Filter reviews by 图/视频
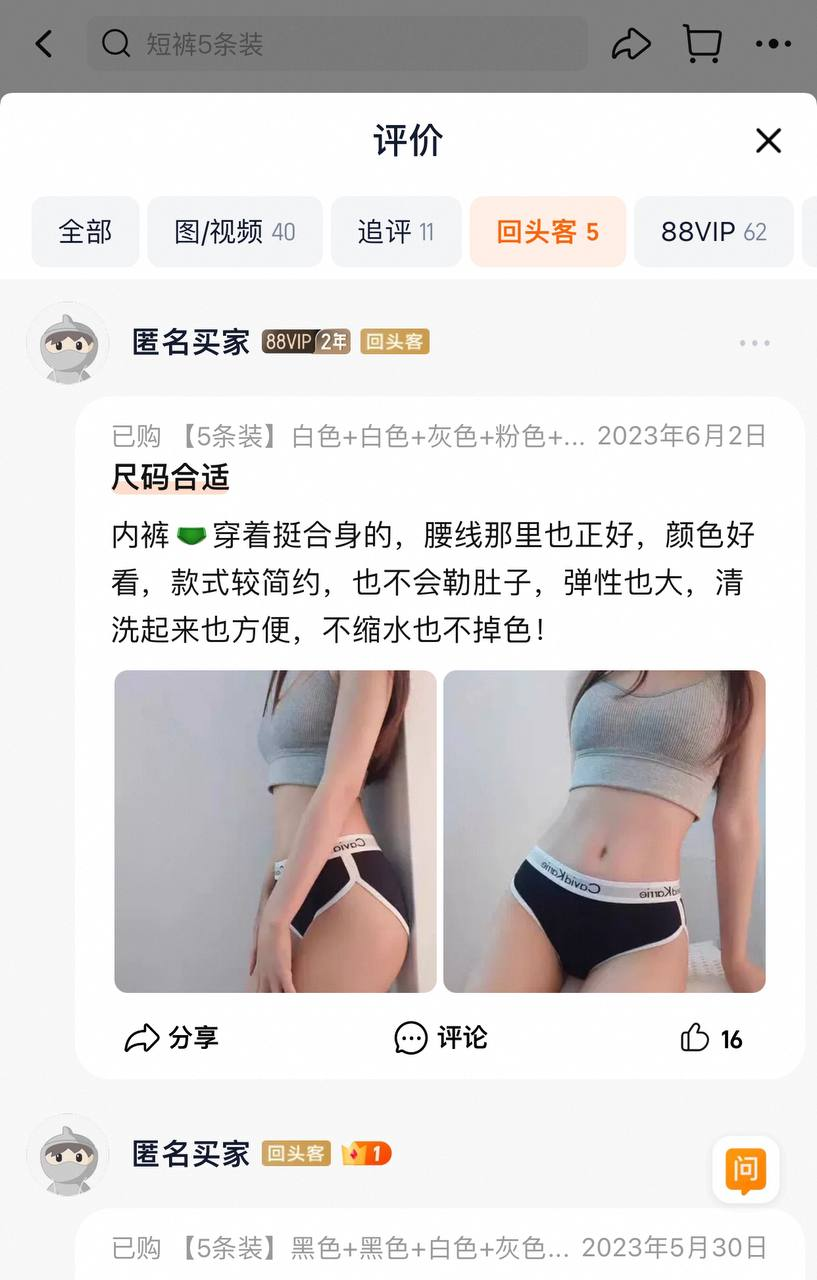The height and width of the screenshot is (1280, 817). click(x=235, y=232)
